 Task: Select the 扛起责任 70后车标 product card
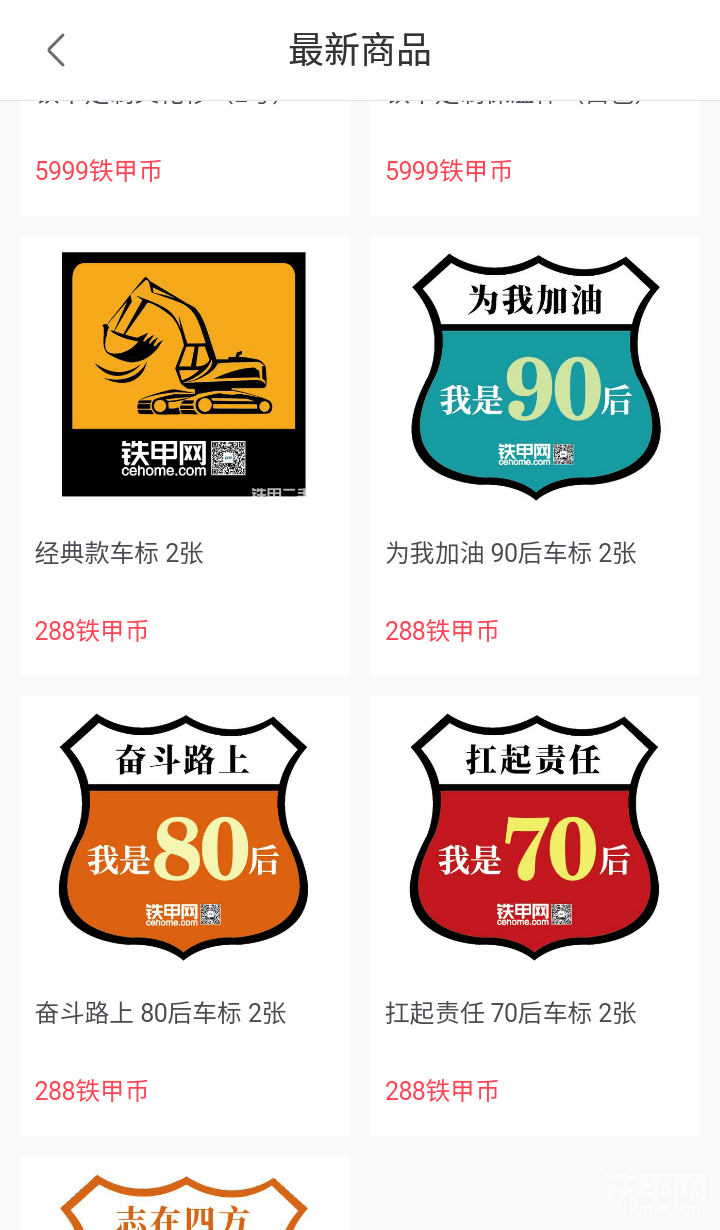(534, 915)
